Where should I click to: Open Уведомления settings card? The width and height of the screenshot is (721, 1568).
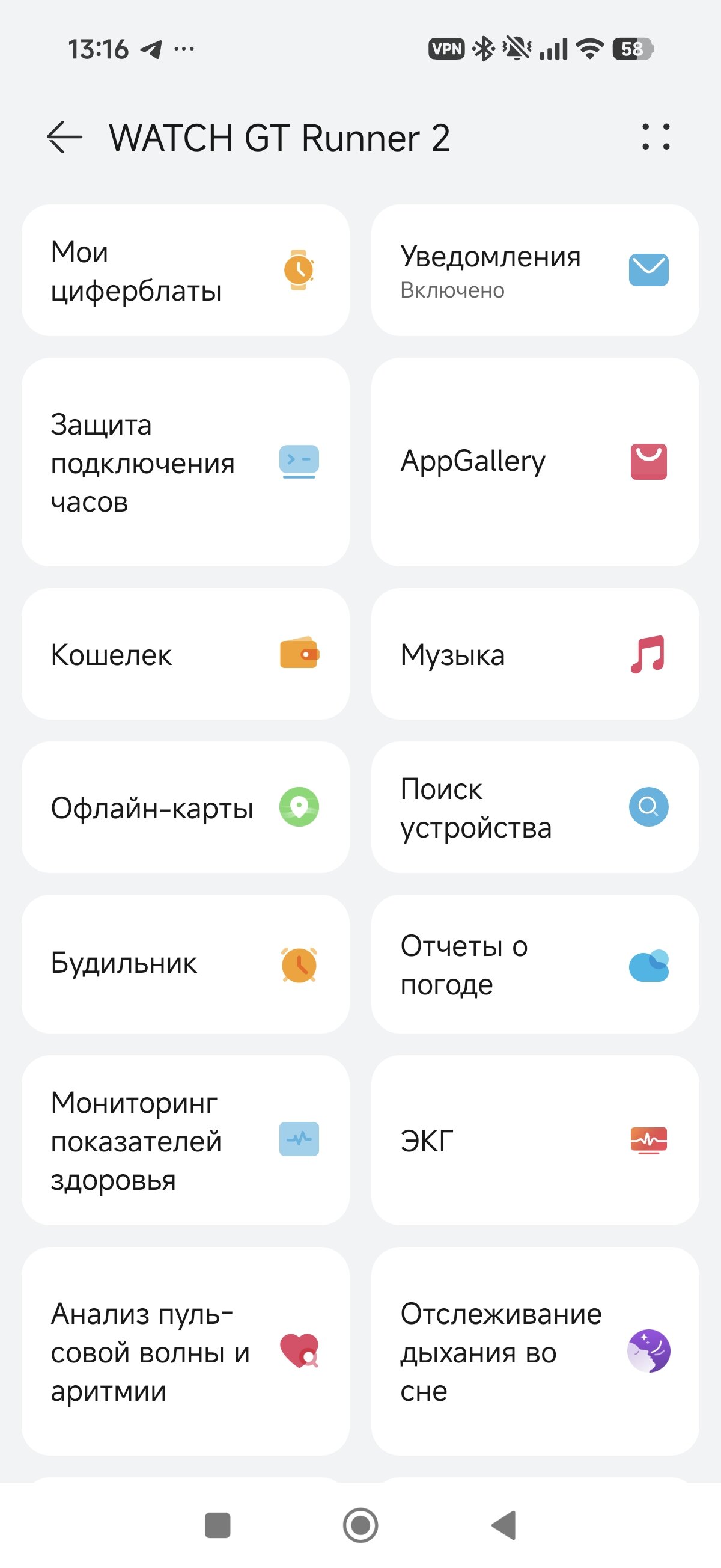(534, 271)
